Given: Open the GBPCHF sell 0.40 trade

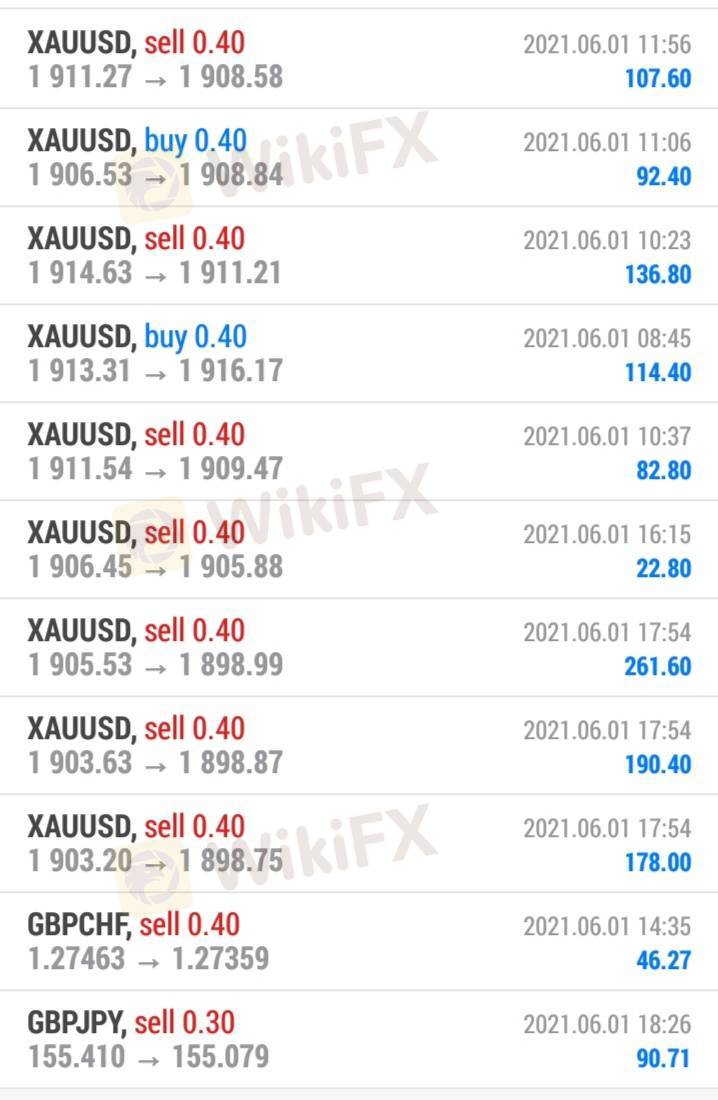Looking at the screenshot, I should point(359,942).
